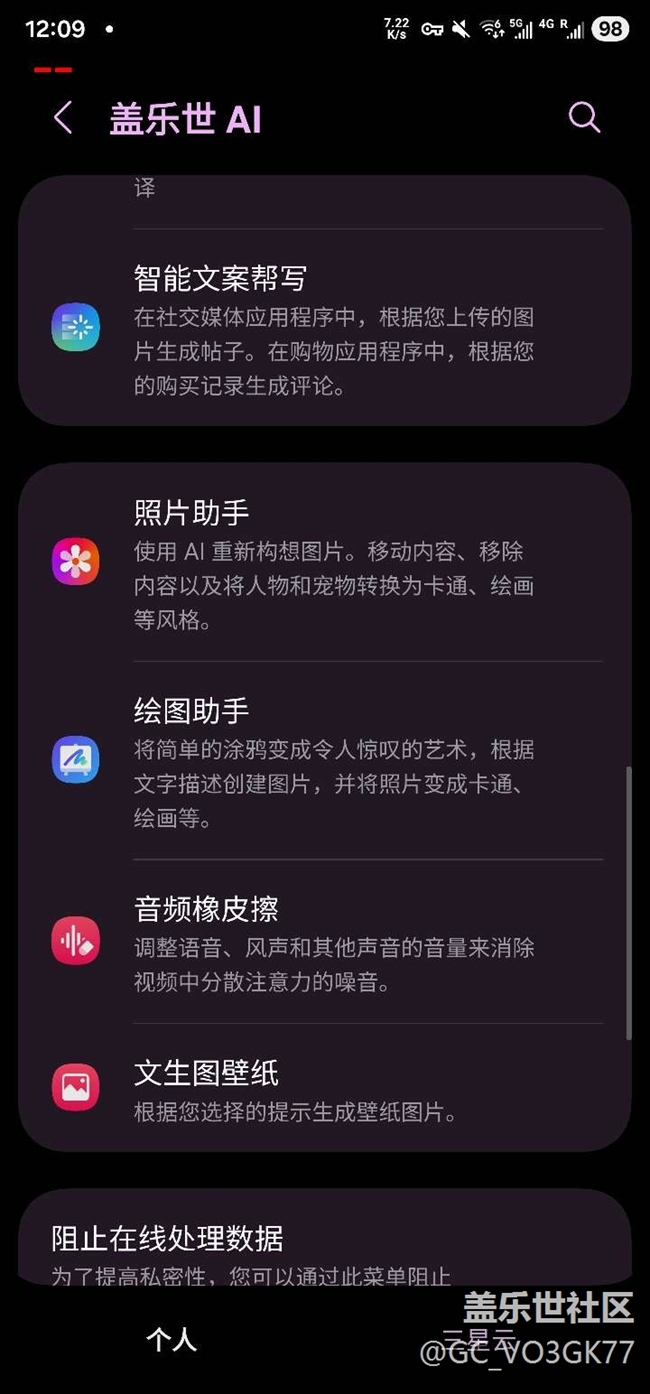The image size is (650, 1394).
Task: Open the search icon in the header
Action: [584, 118]
